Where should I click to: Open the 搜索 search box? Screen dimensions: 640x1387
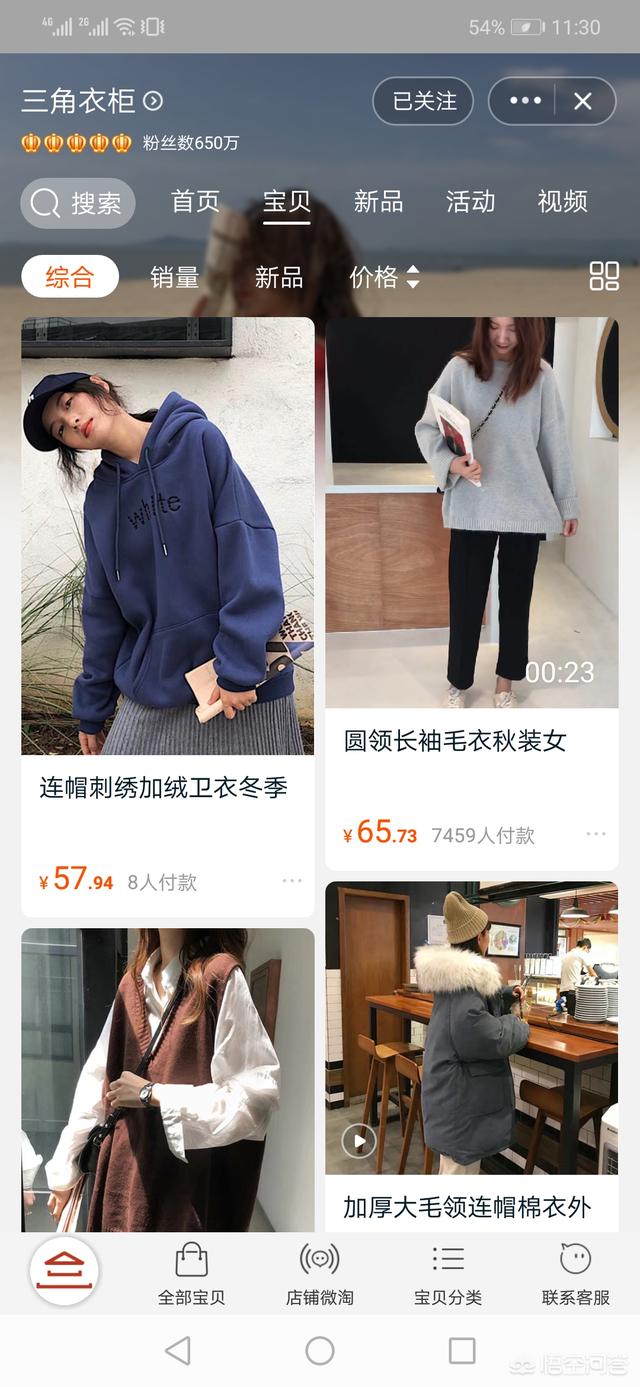(77, 203)
